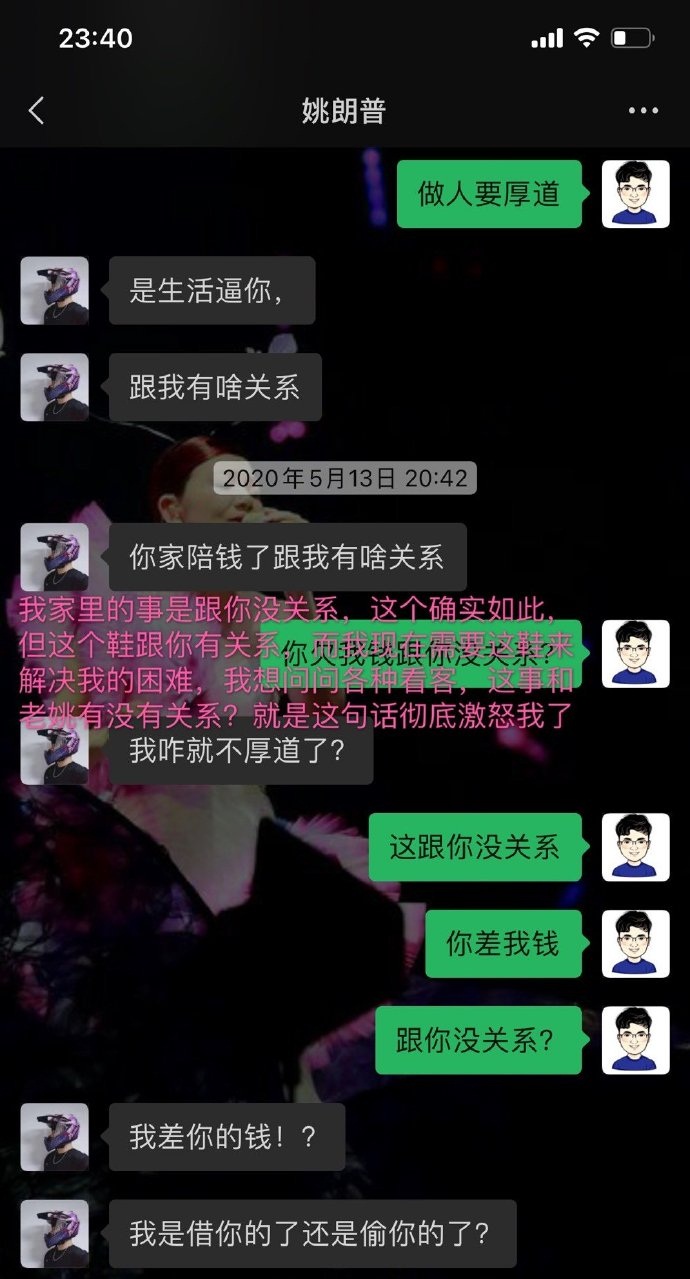Image resolution: width=690 pixels, height=1279 pixels.
Task: Tap avatar beside '我是借你的了还是偷你的了?'
Action: (x=55, y=1234)
